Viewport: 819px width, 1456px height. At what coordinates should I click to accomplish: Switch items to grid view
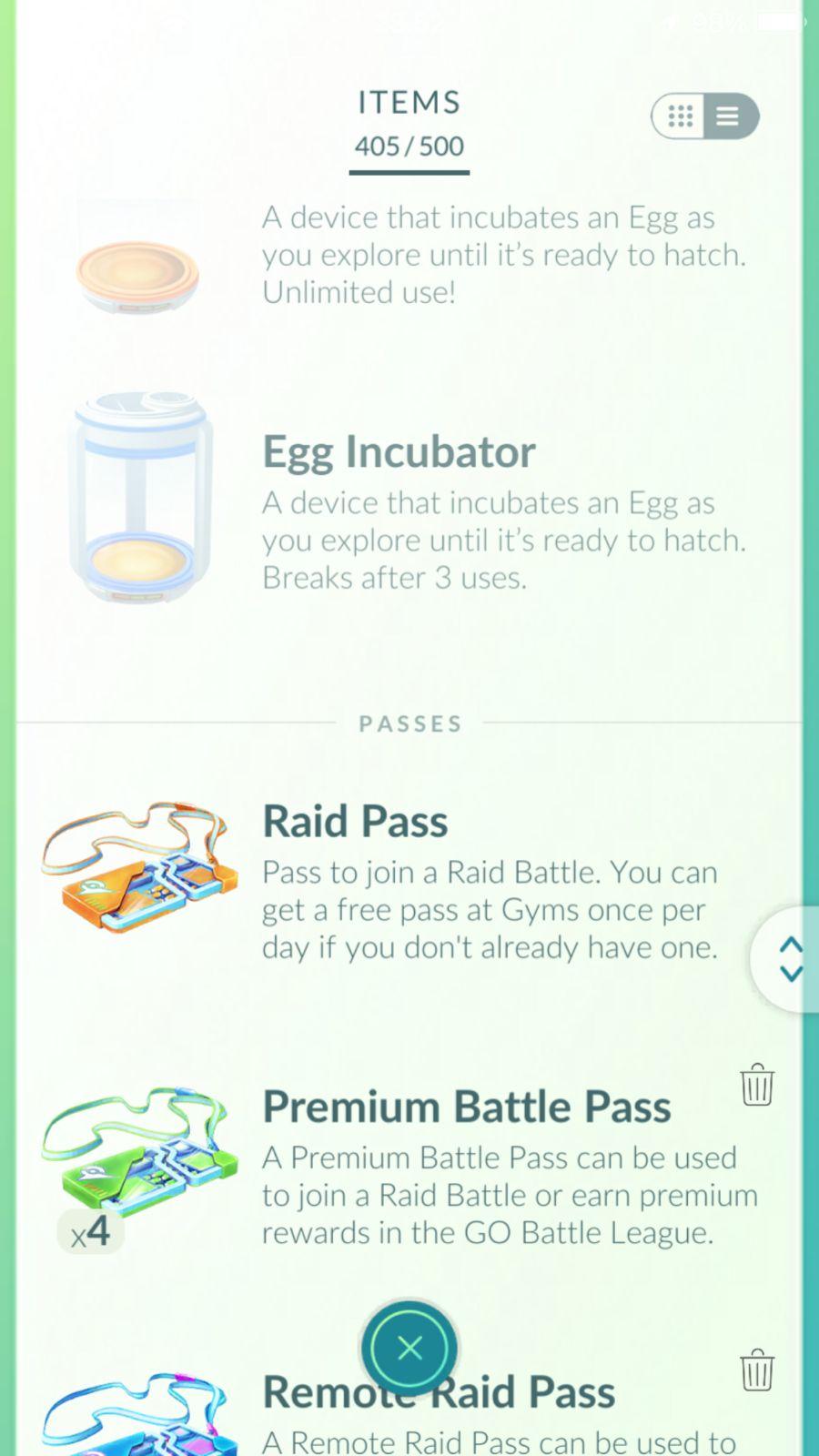pos(680,116)
